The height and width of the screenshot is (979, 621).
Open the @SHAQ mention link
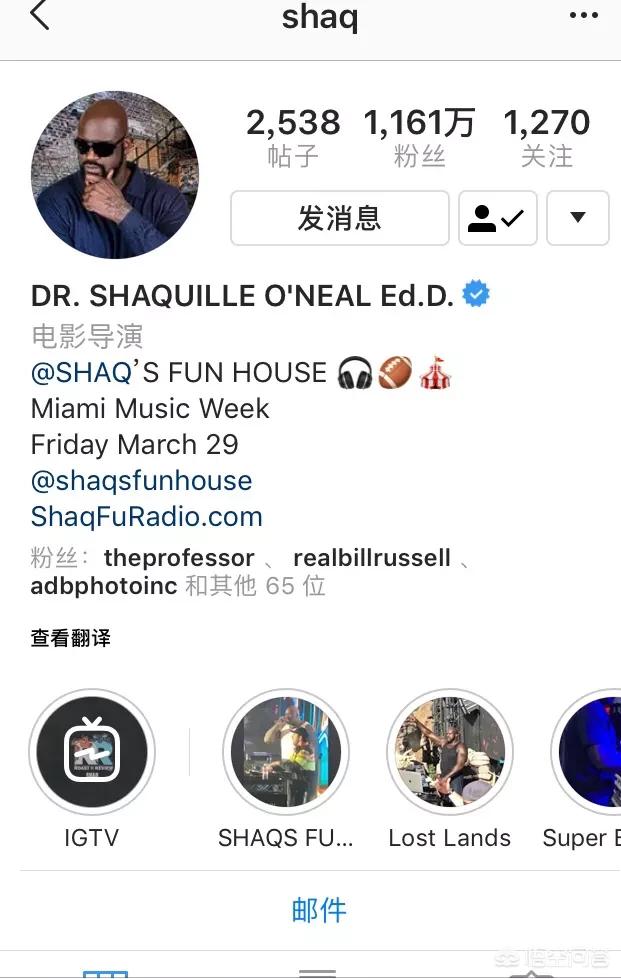click(x=81, y=373)
